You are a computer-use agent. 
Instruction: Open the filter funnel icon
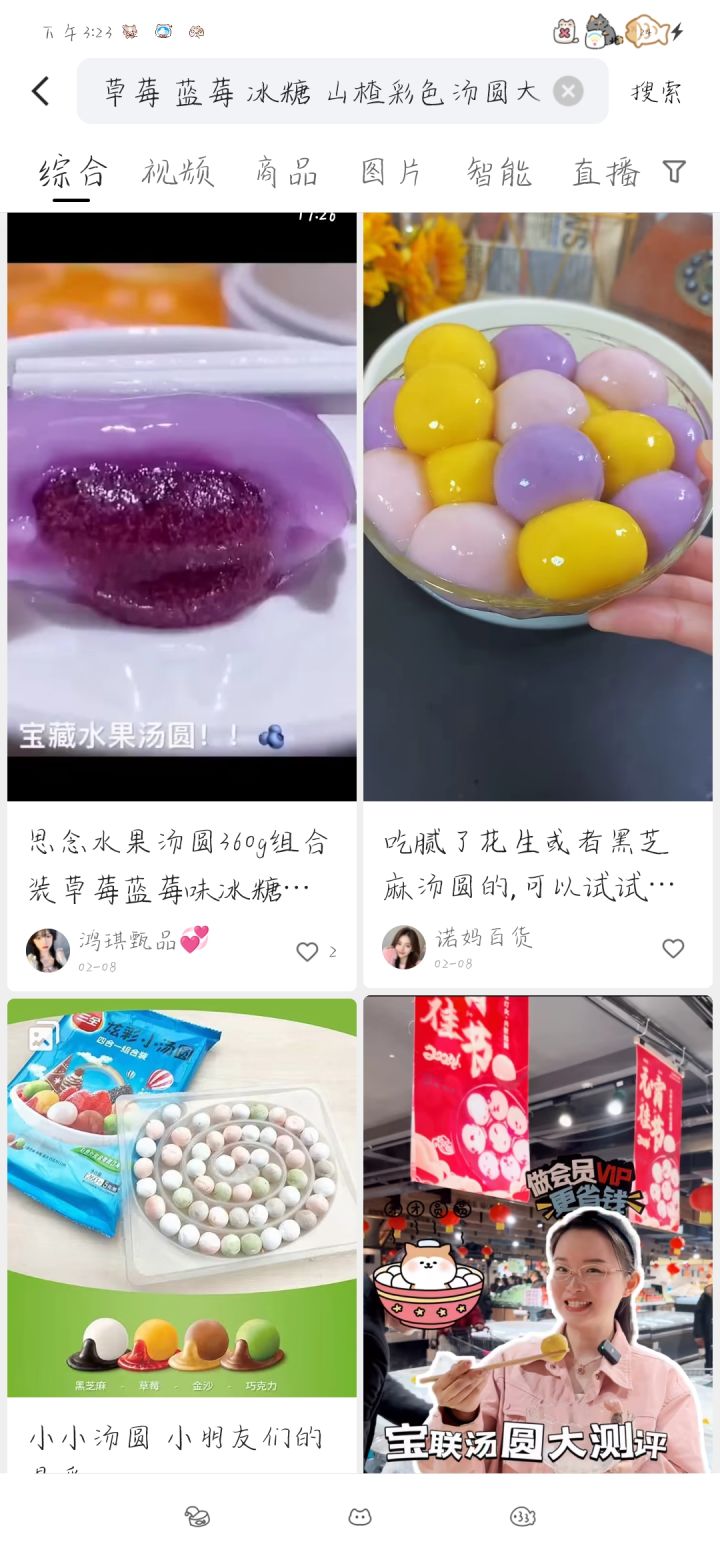pos(675,172)
